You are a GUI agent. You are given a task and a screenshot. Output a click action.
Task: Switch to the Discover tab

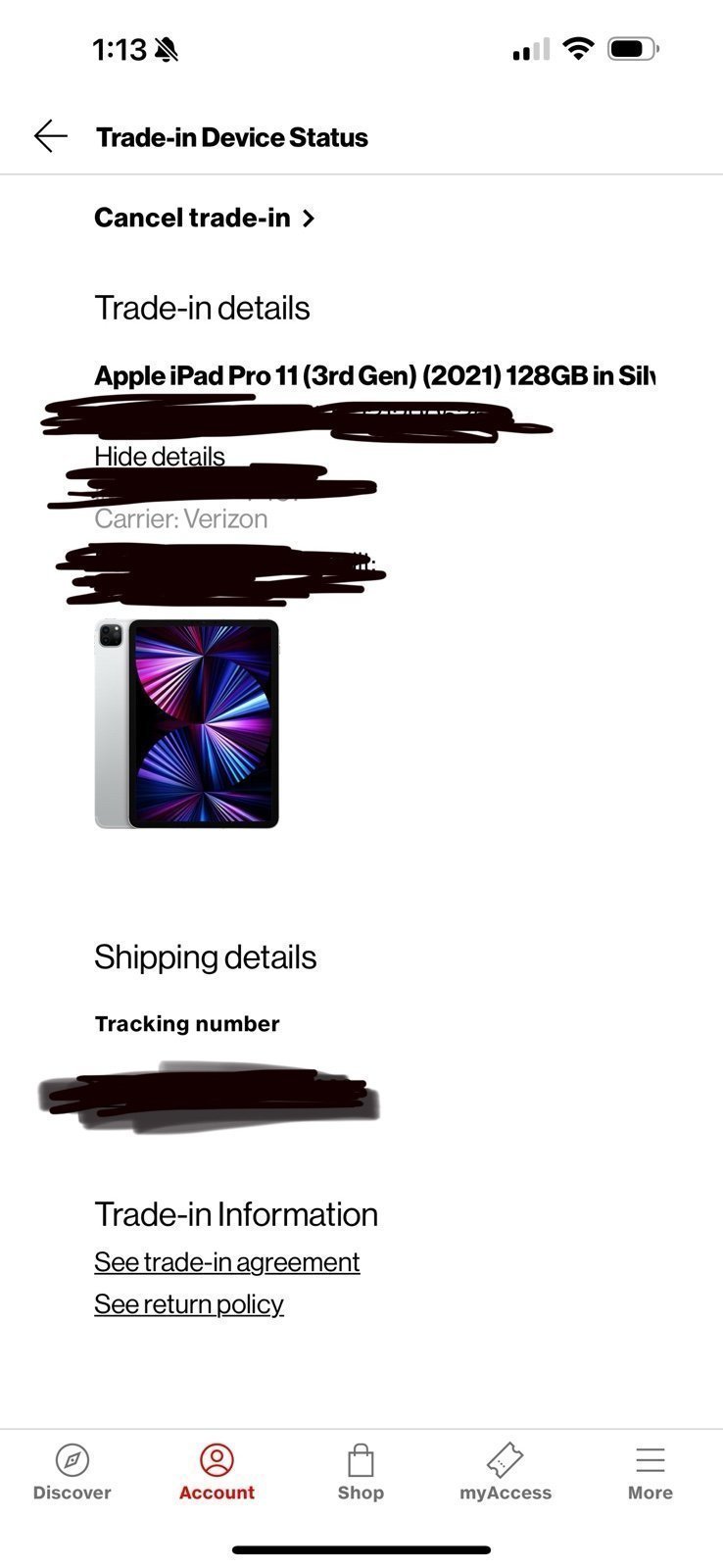click(x=72, y=1472)
